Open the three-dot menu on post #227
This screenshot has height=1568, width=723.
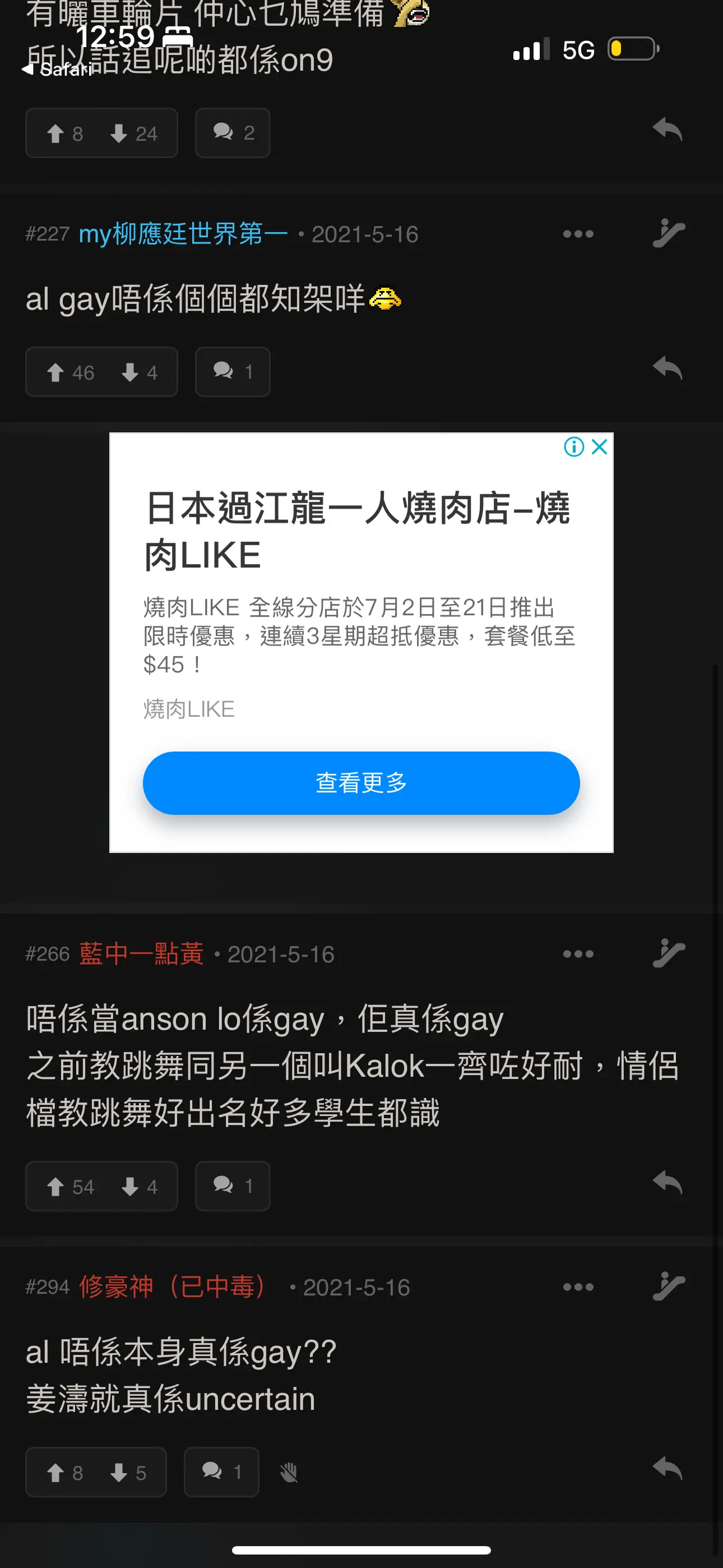(x=578, y=234)
